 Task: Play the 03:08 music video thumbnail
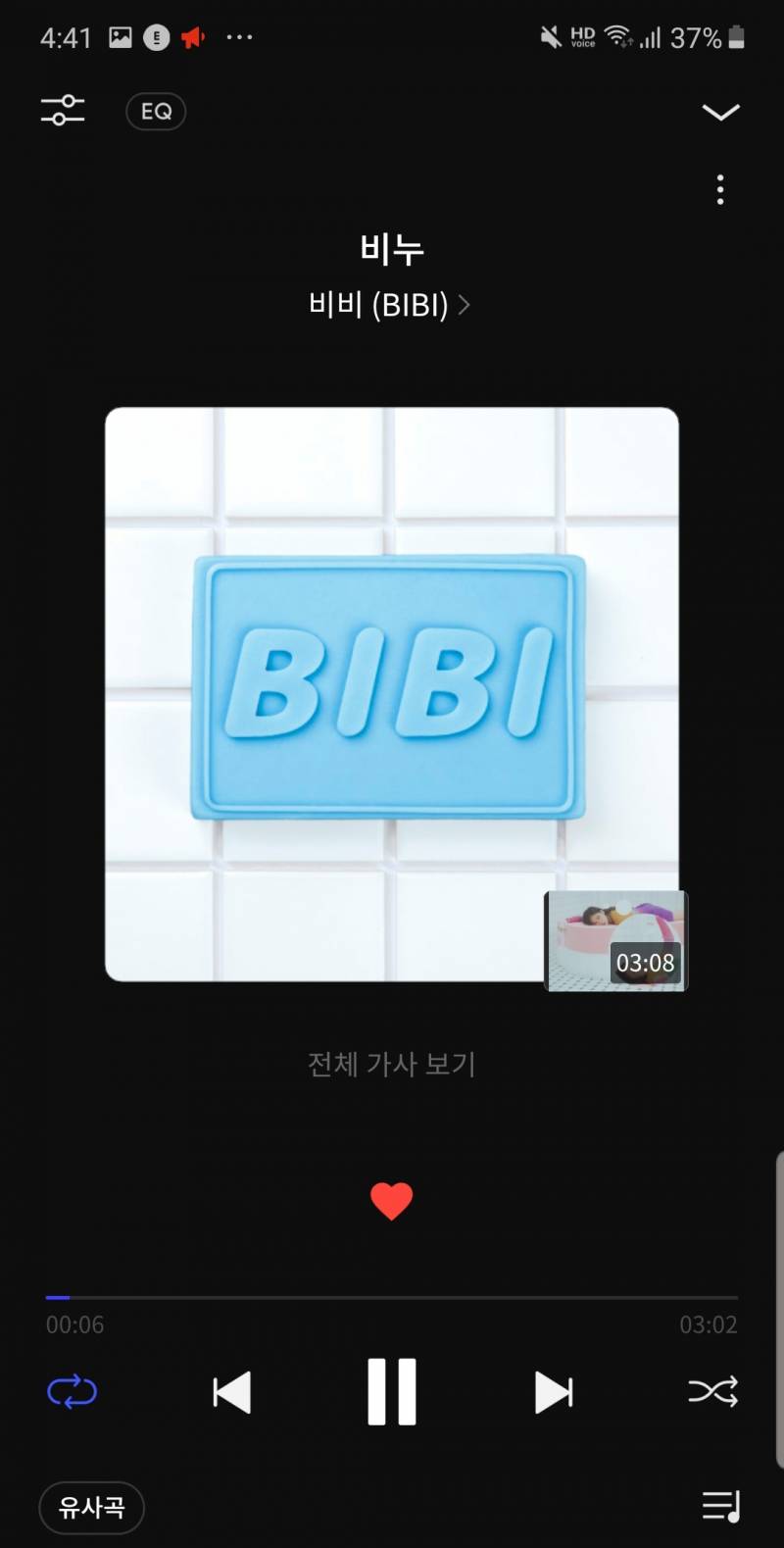pos(615,941)
